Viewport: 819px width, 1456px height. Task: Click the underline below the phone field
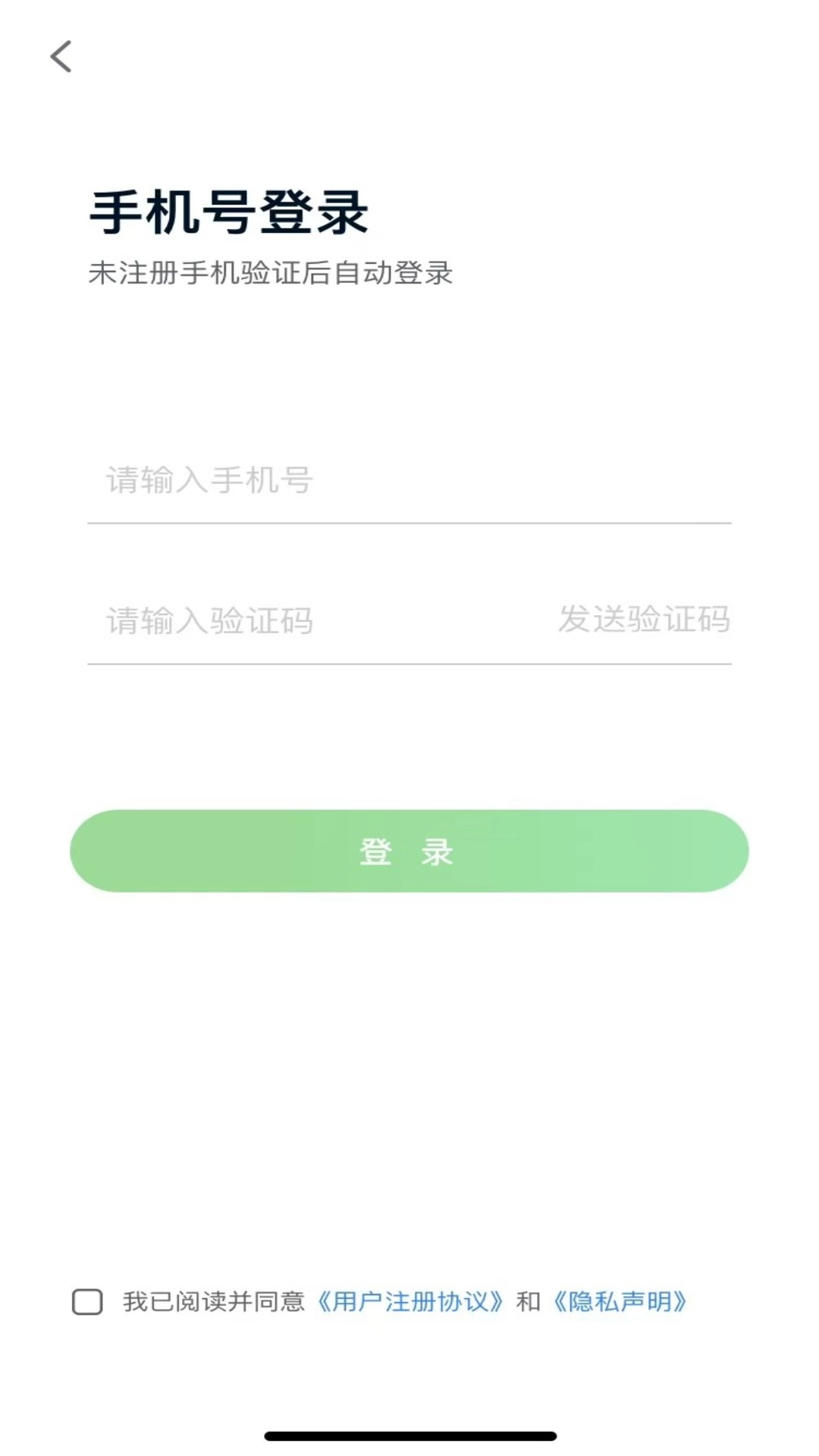409,522
